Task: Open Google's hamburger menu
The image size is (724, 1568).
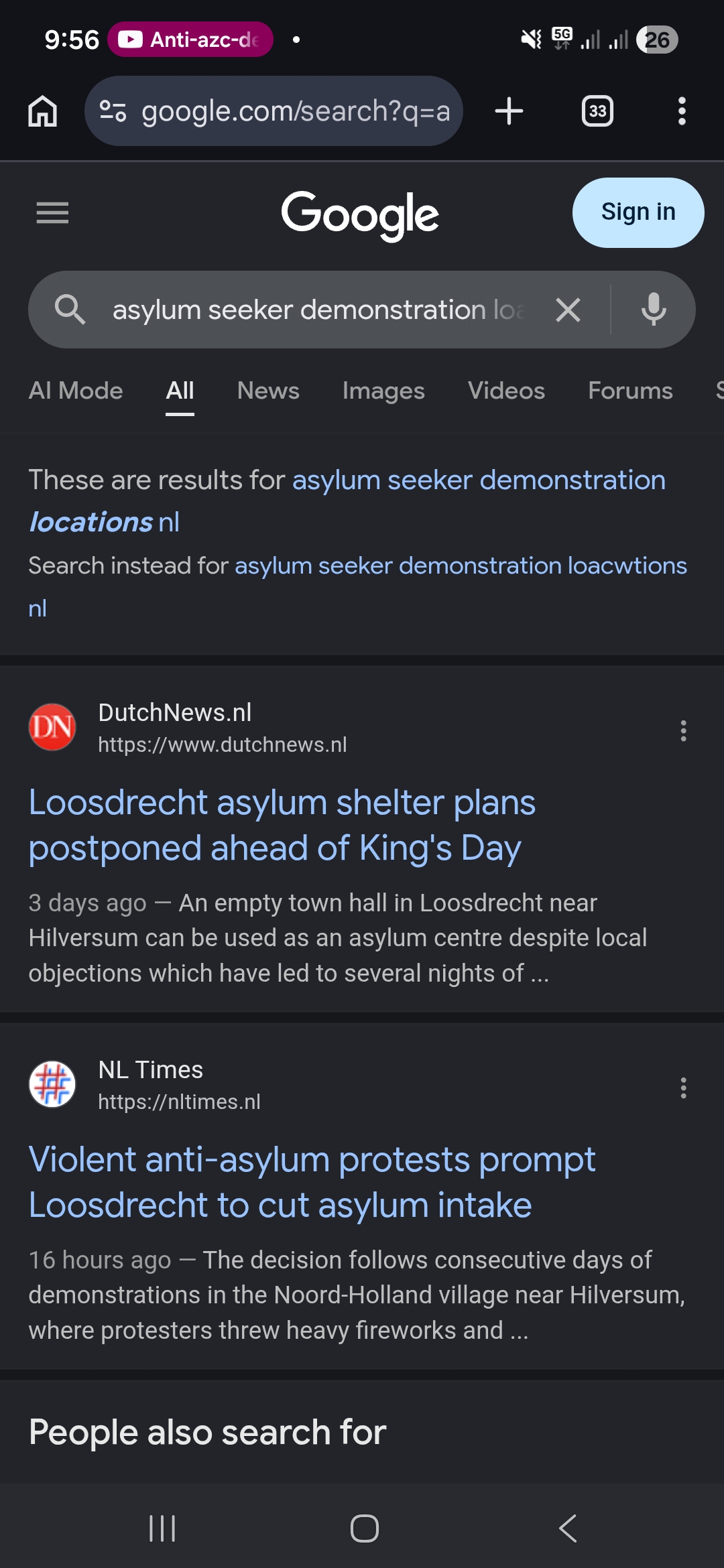Action: coord(52,213)
